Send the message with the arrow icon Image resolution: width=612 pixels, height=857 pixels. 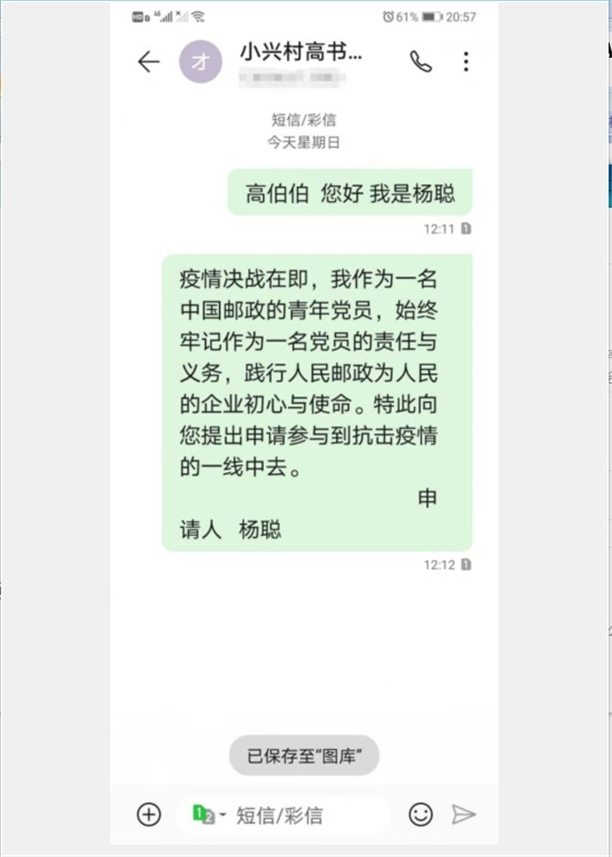point(463,814)
